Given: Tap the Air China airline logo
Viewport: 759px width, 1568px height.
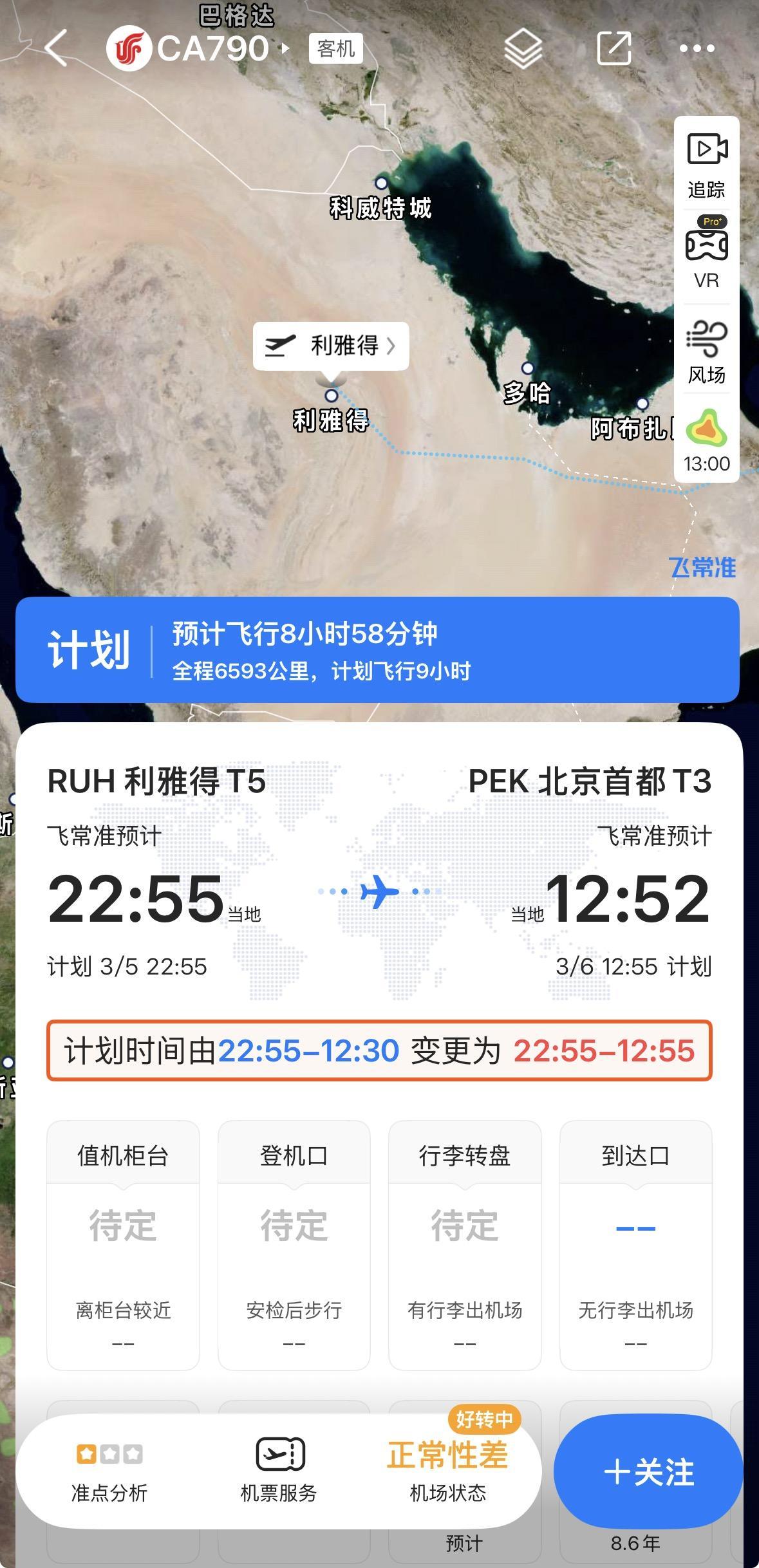Looking at the screenshot, I should [x=128, y=47].
